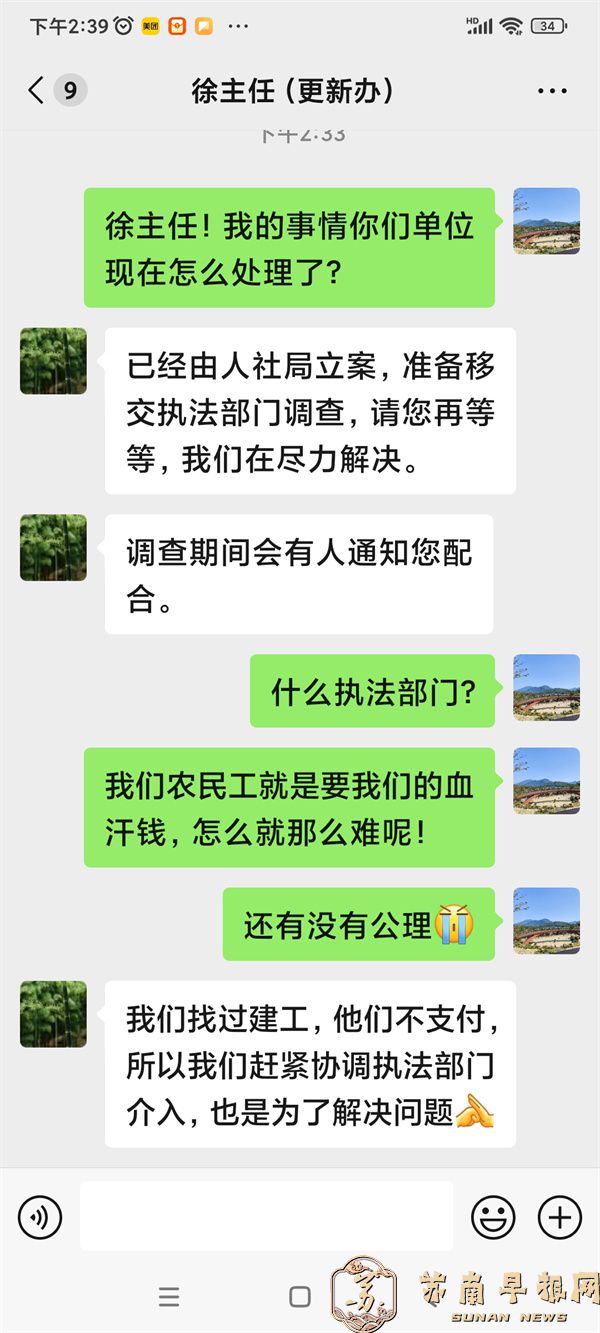The height and width of the screenshot is (1333, 600).
Task: Go to the system home screen
Action: pos(299,1297)
